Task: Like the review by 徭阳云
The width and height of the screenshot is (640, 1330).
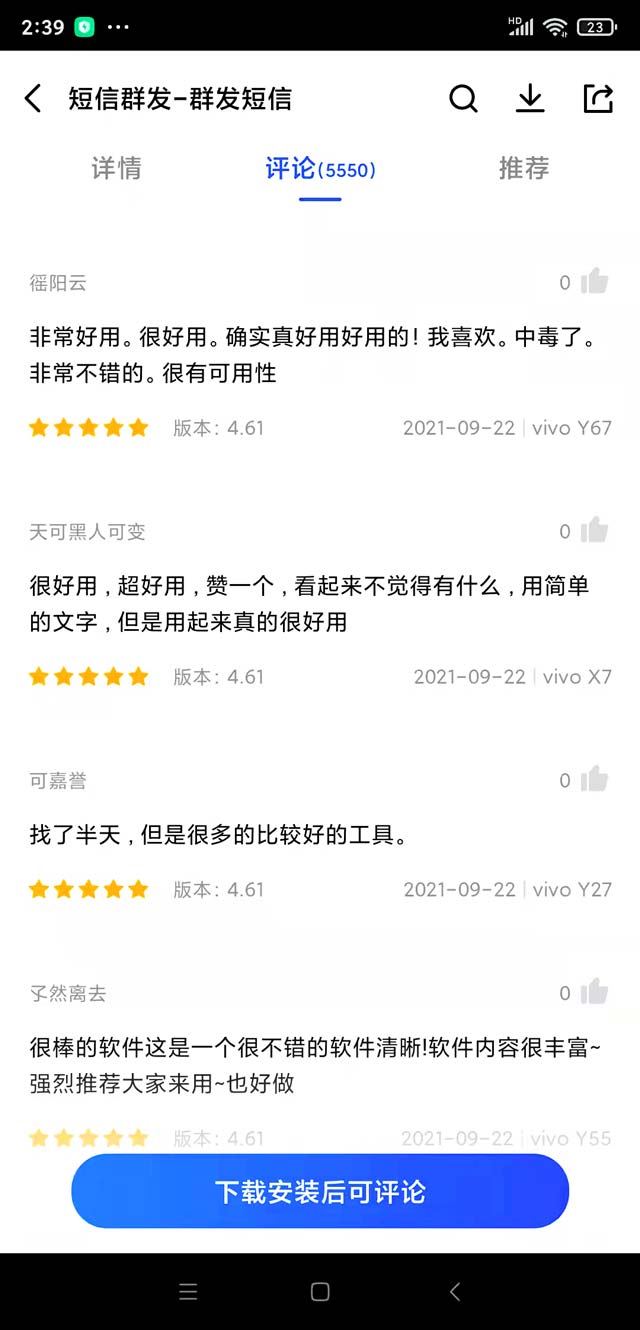Action: pyautogui.click(x=594, y=282)
